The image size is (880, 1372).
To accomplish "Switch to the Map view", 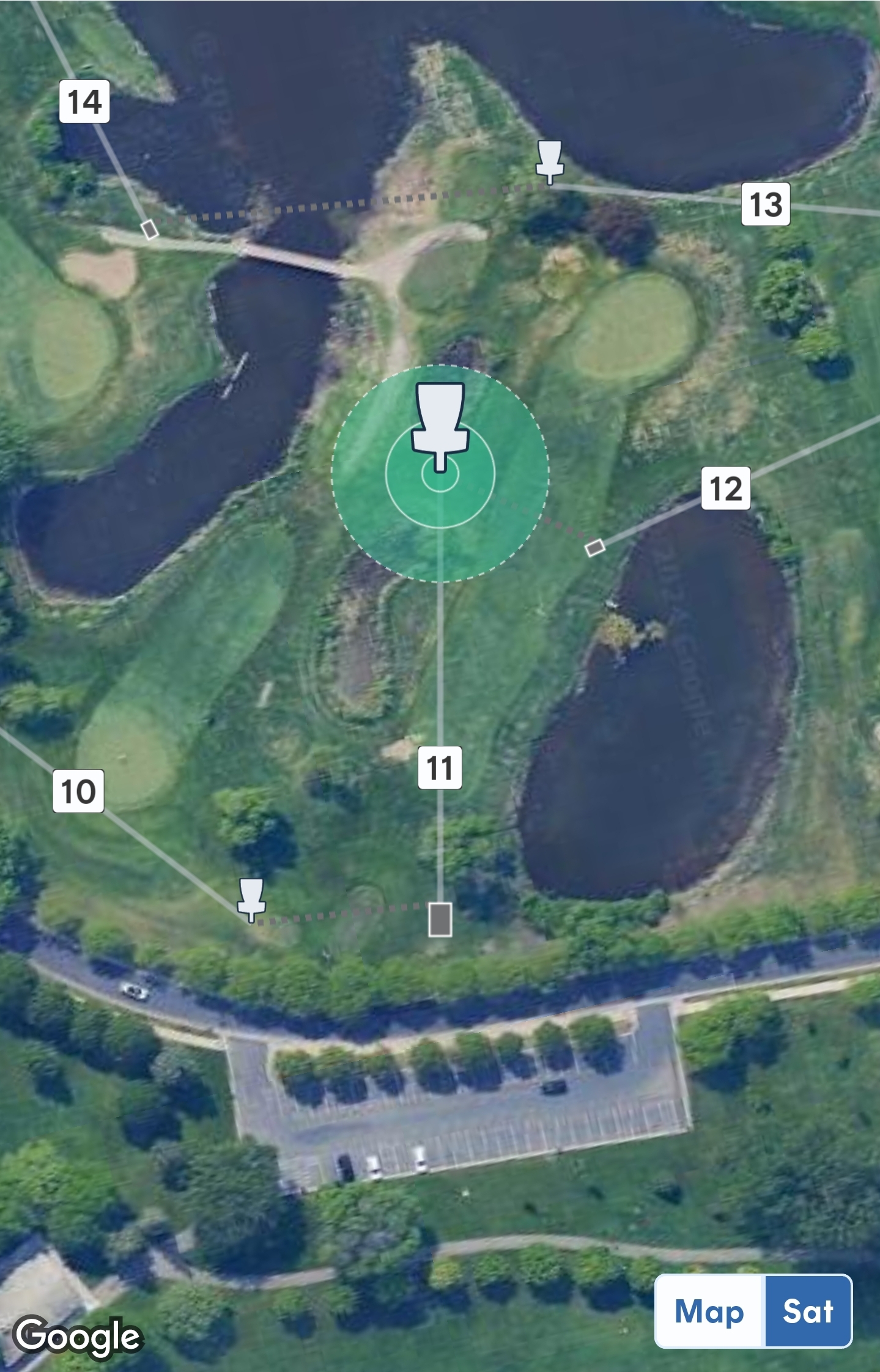I will [x=709, y=1311].
